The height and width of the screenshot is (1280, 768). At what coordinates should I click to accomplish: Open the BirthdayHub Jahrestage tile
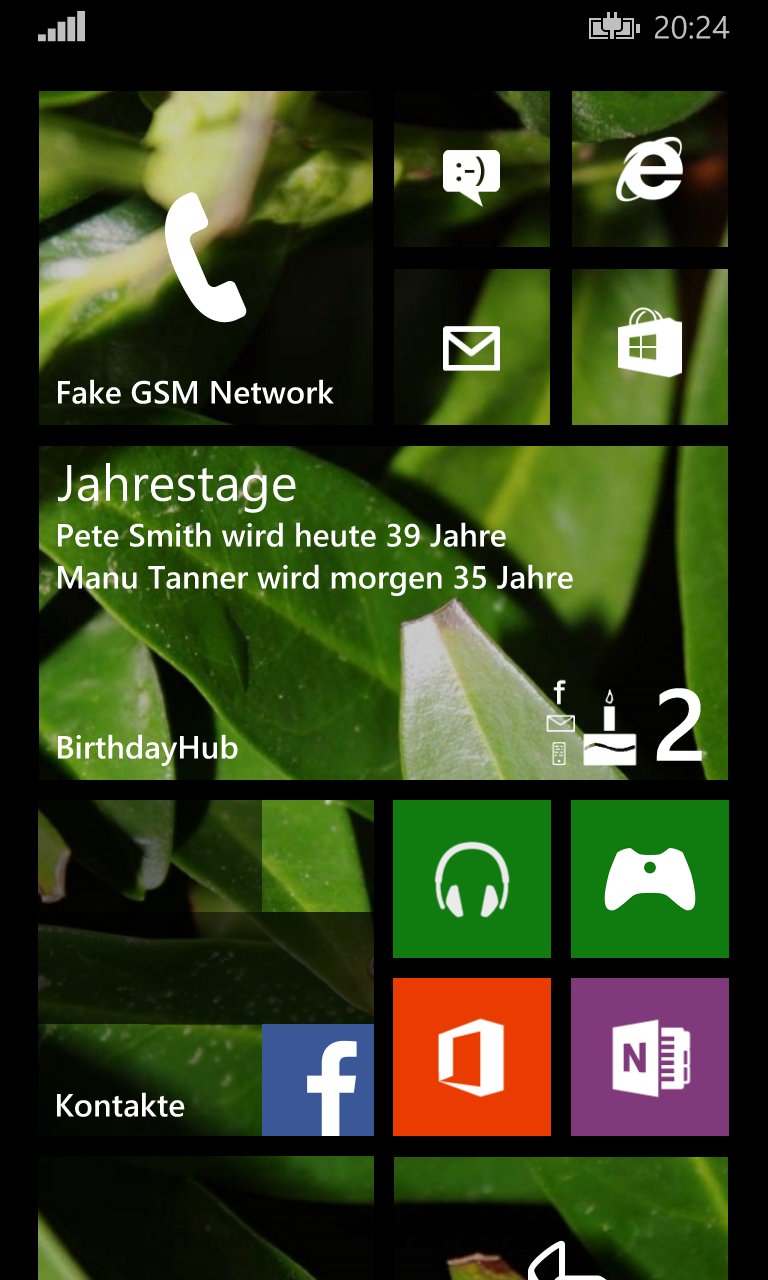(x=383, y=613)
